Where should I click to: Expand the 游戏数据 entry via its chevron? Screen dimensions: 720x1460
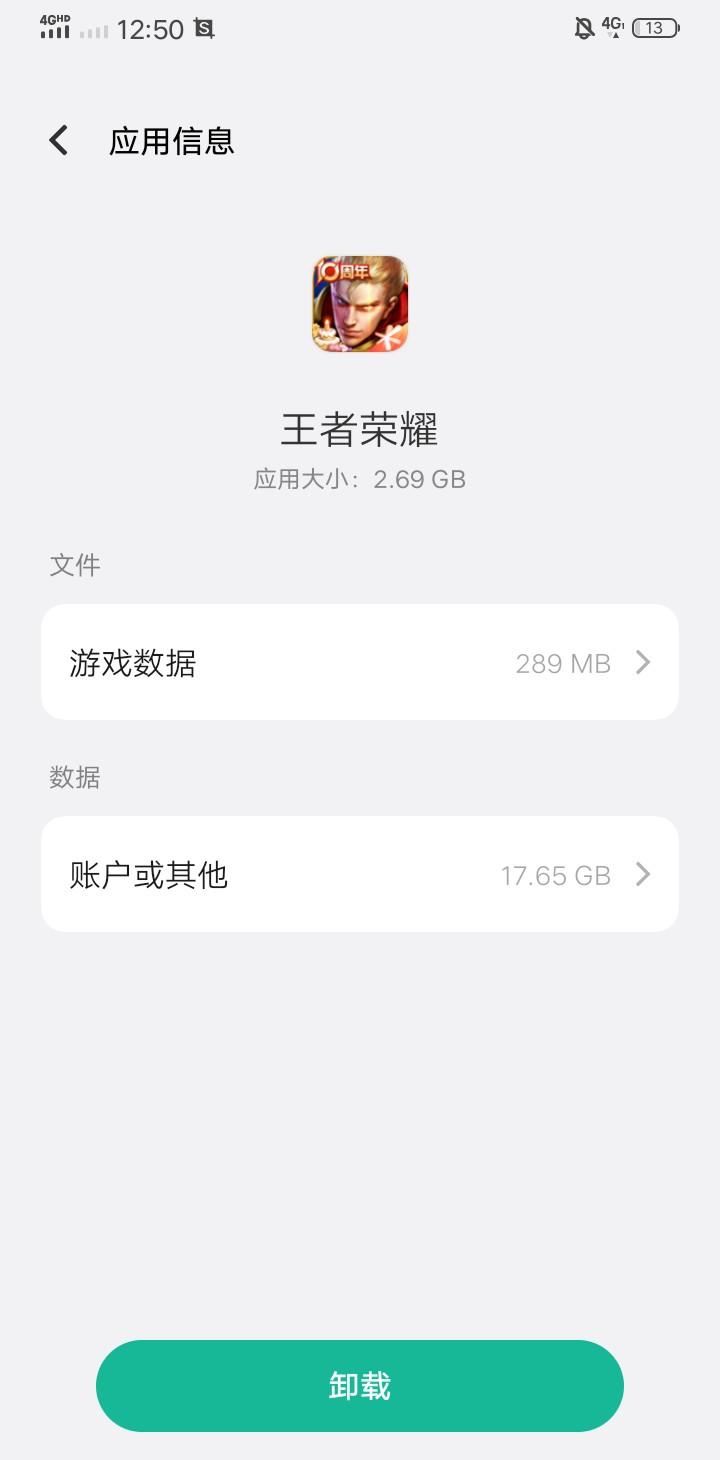[643, 661]
